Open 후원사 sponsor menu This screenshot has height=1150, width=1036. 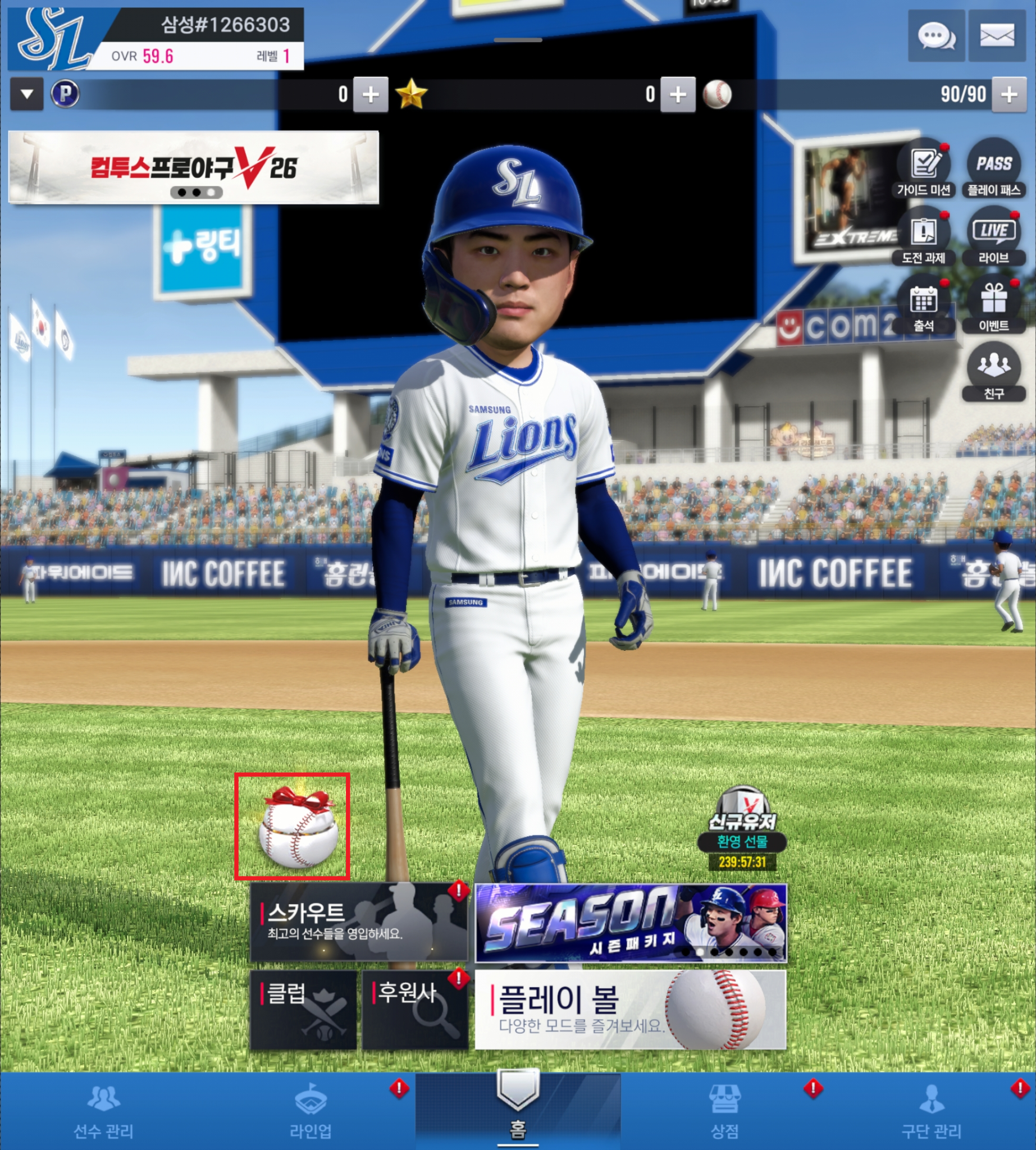pos(414,1010)
